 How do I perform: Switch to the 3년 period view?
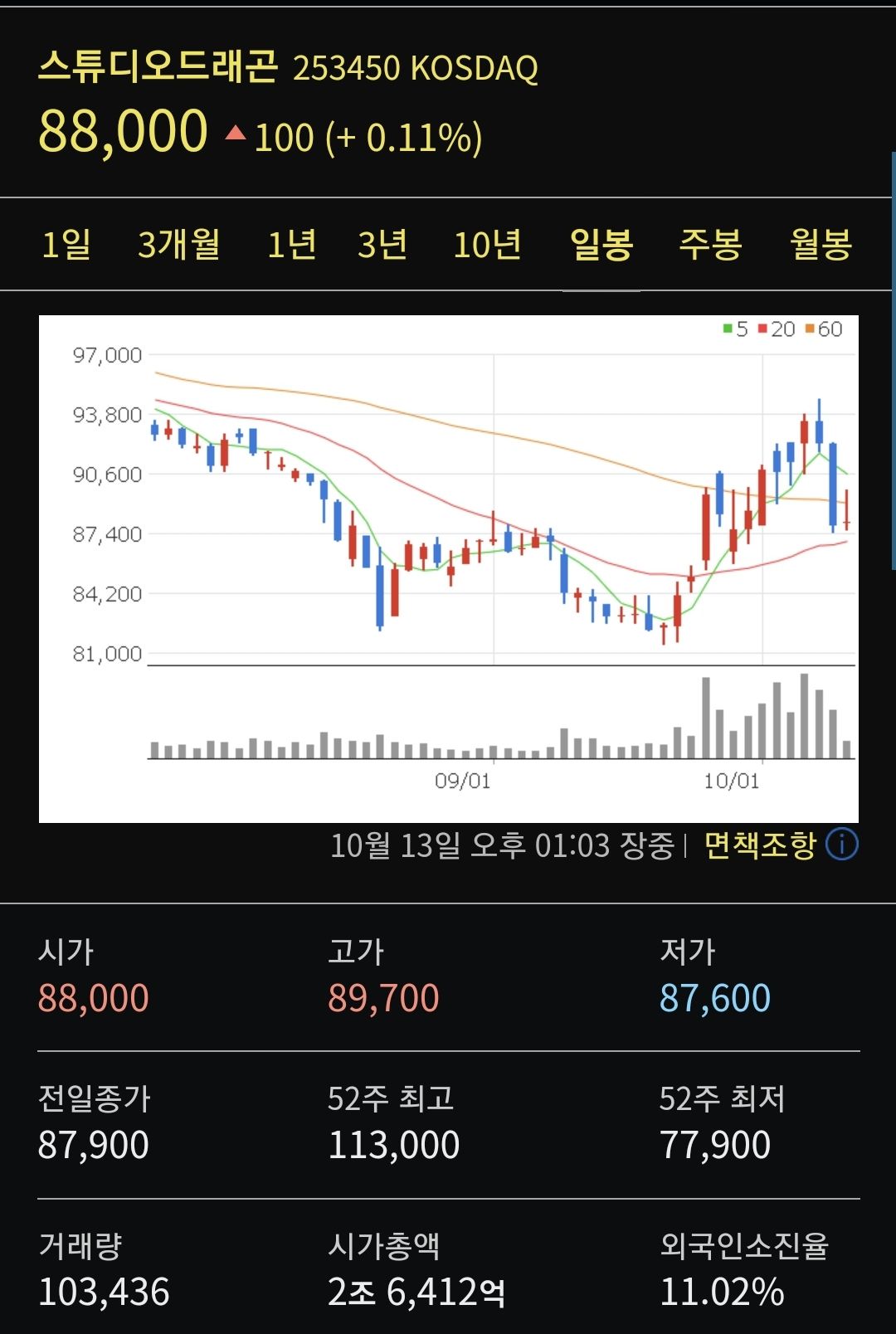(x=382, y=246)
